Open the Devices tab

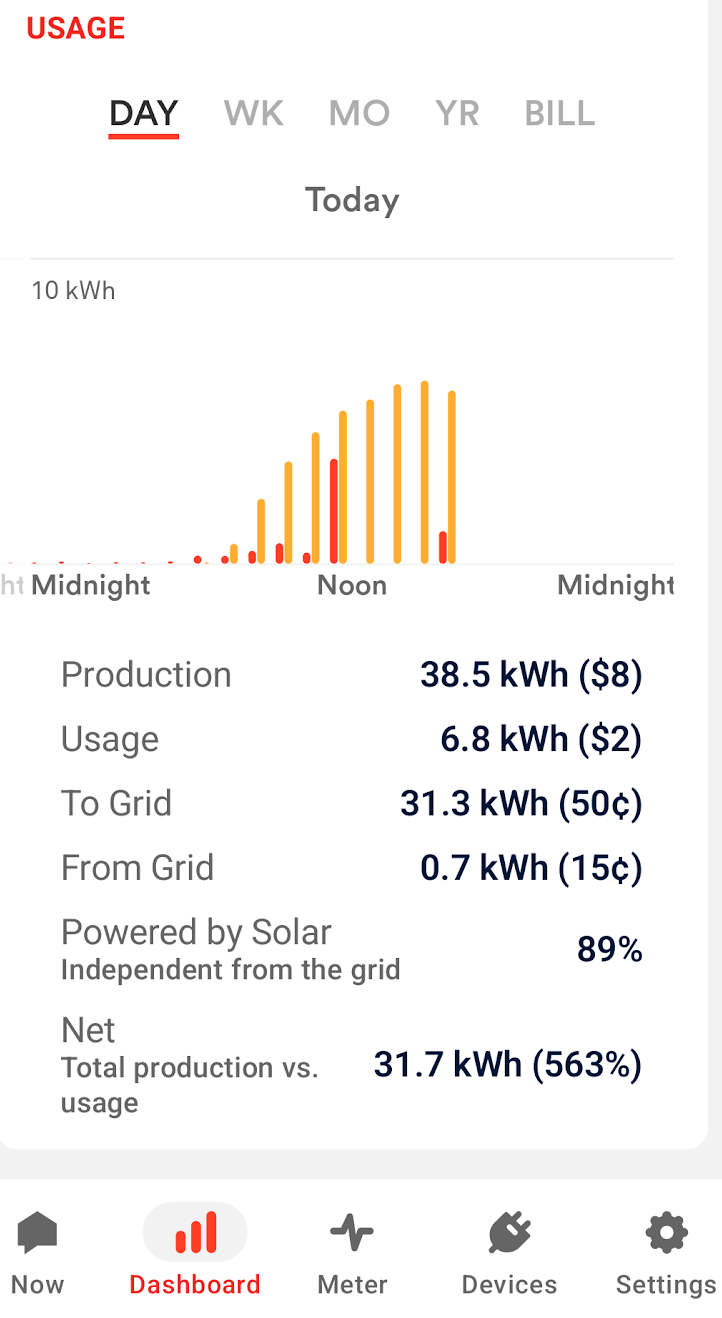[x=509, y=1252]
